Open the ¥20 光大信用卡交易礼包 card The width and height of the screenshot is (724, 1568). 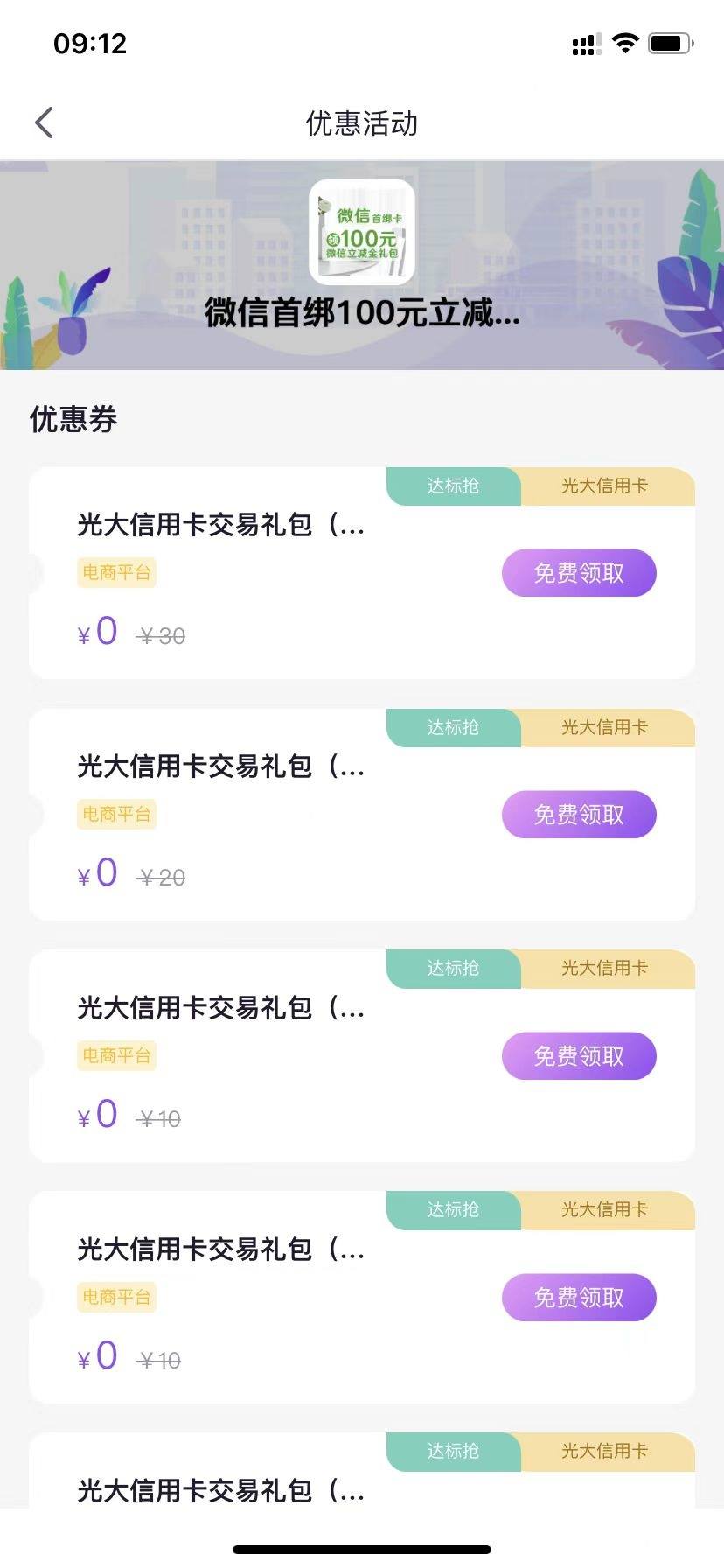[362, 815]
